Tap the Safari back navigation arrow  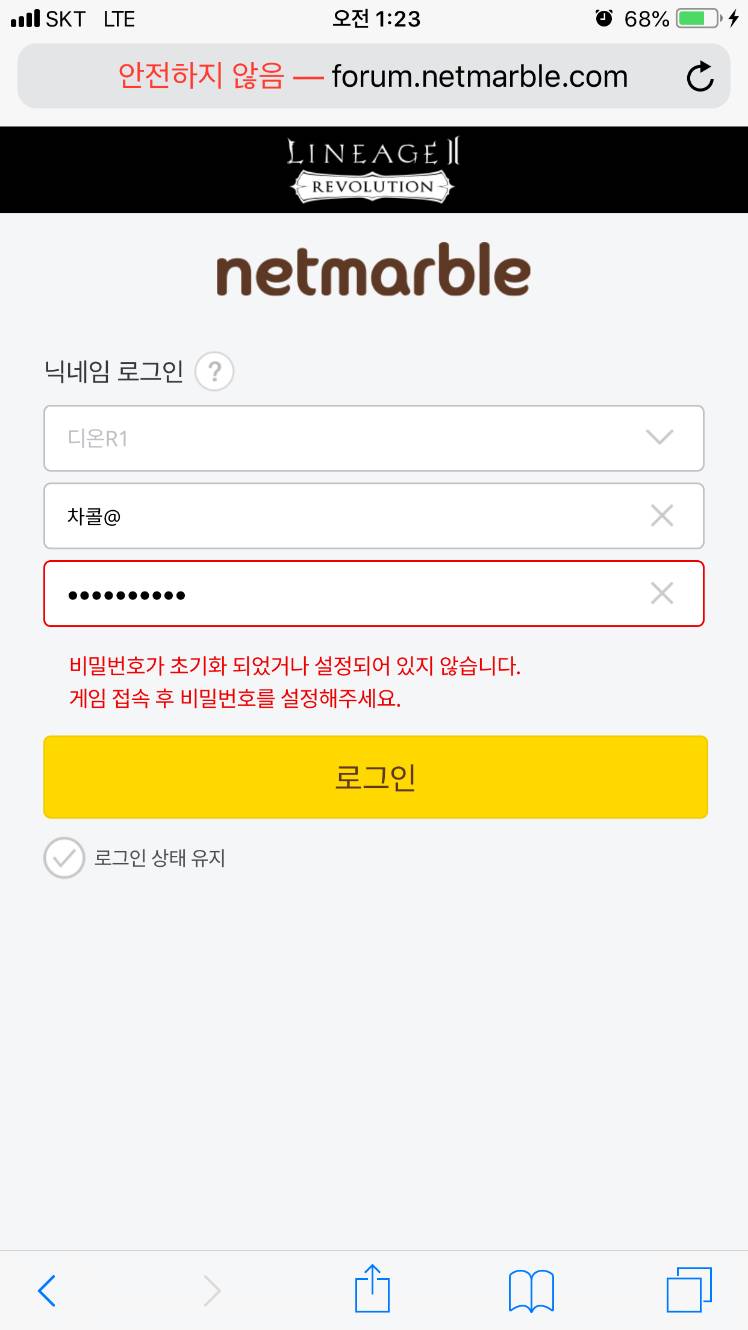pyautogui.click(x=46, y=1289)
